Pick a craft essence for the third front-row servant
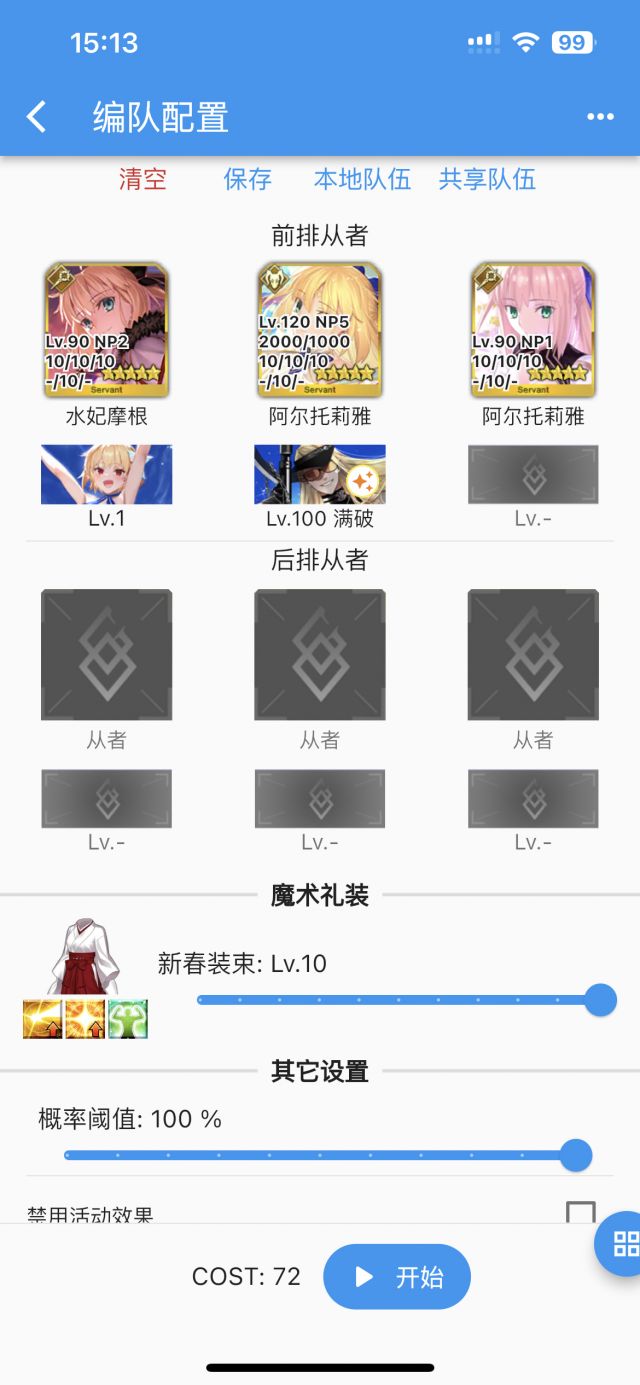Viewport: 640px width, 1385px height. click(533, 474)
